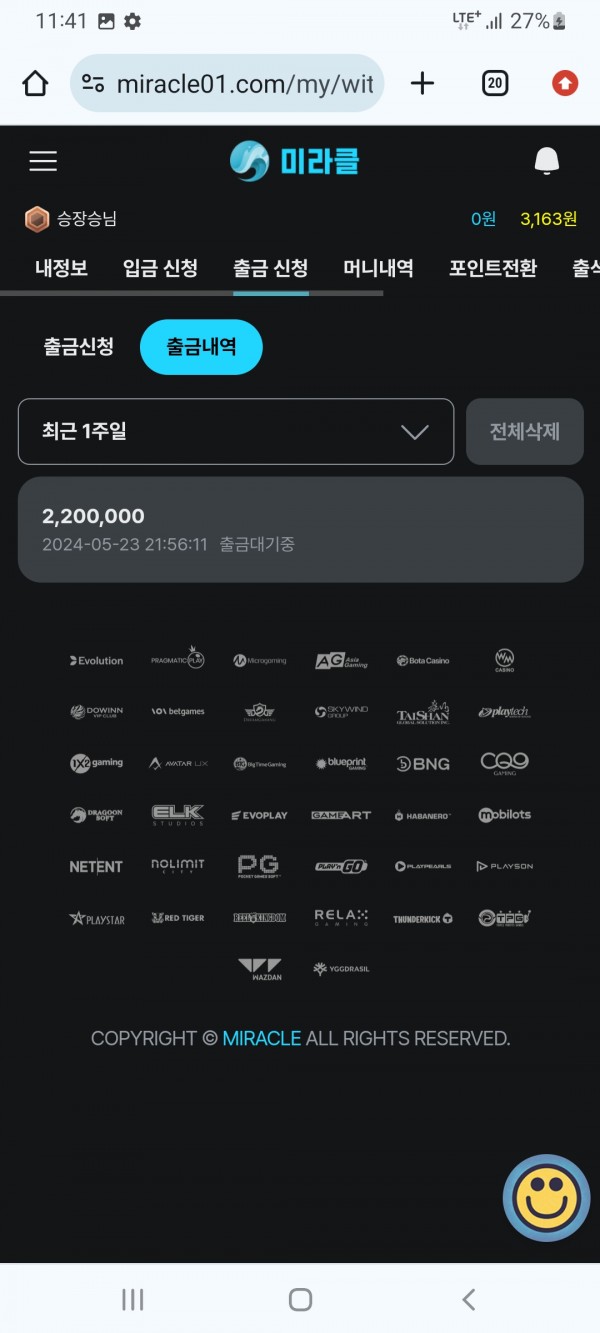Viewport: 600px width, 1333px height.
Task: Select the 출금신청 sub-tab
Action: [78, 347]
